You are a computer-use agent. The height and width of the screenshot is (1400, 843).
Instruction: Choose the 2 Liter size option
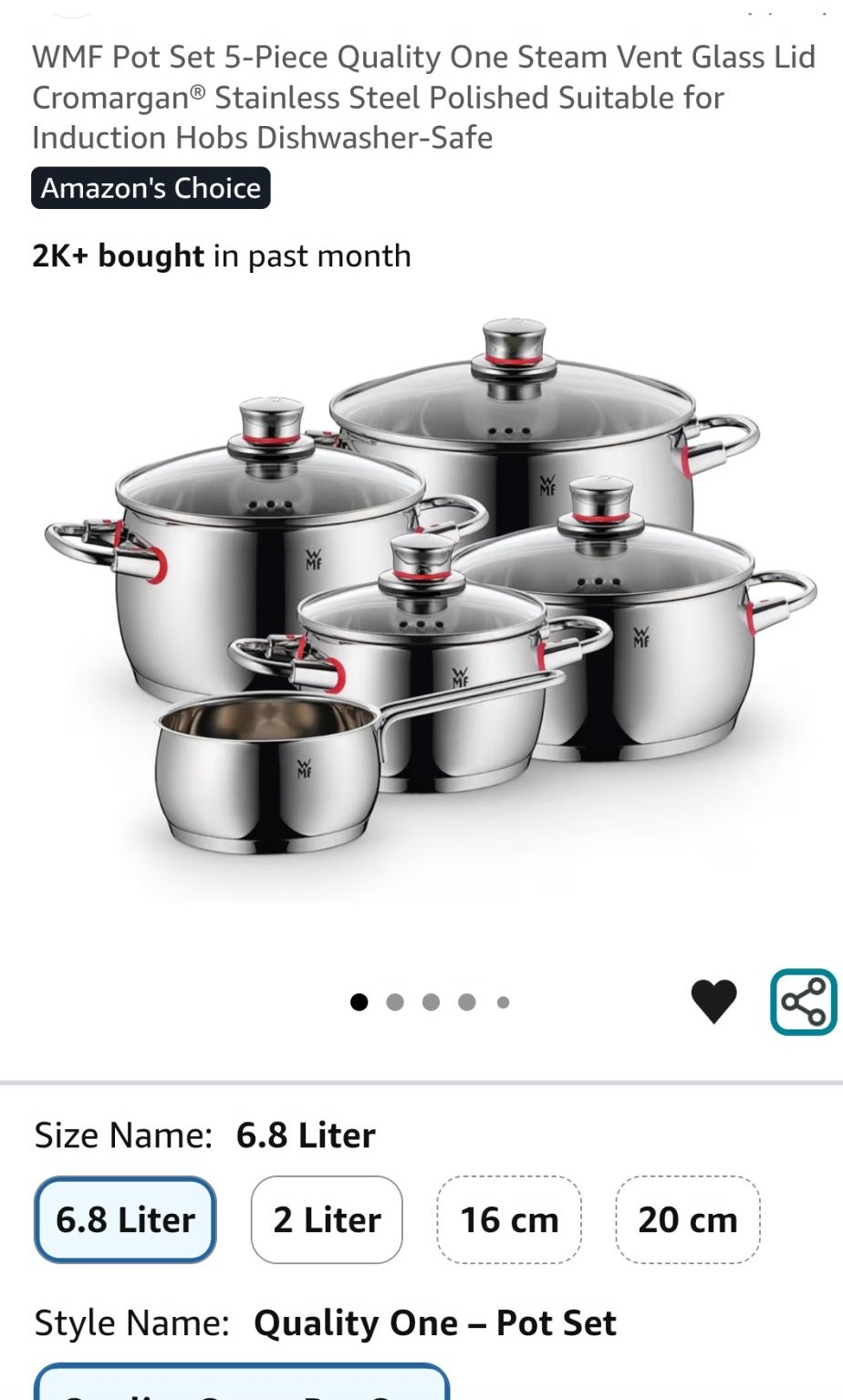327,1219
